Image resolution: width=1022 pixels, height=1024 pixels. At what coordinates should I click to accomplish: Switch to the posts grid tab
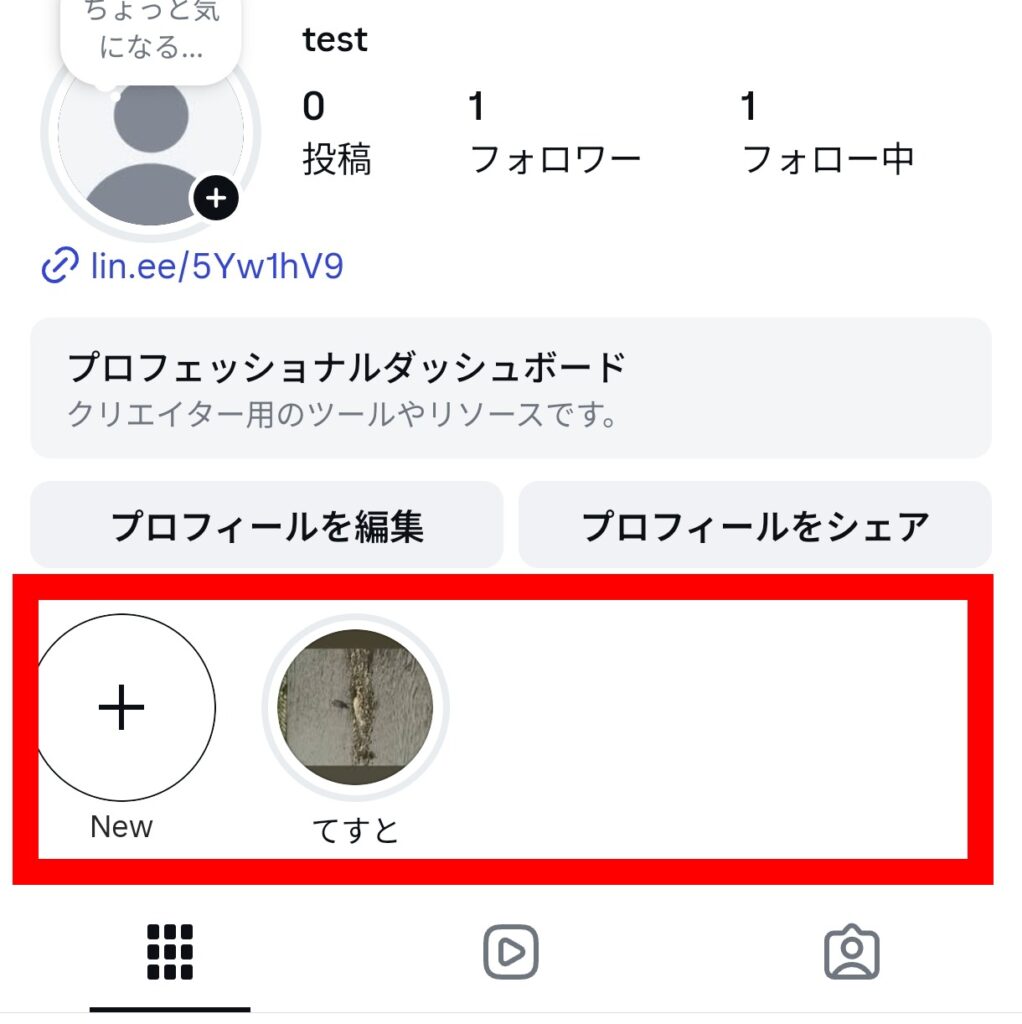point(170,951)
